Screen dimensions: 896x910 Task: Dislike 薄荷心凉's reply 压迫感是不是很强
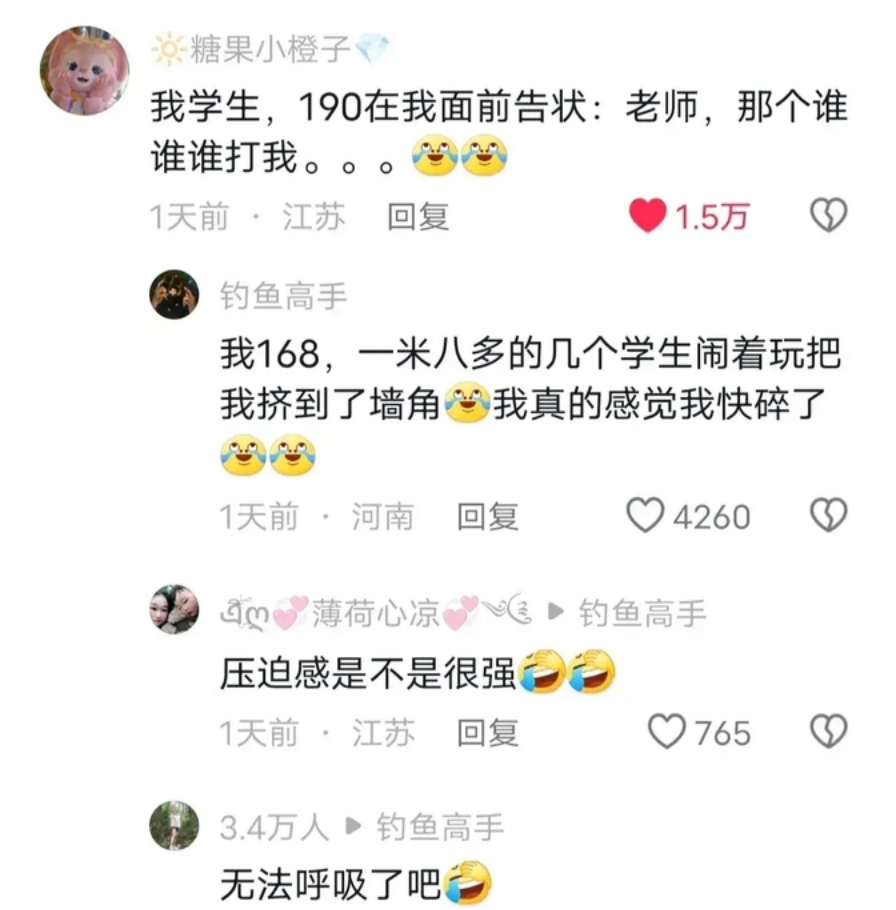pos(828,733)
